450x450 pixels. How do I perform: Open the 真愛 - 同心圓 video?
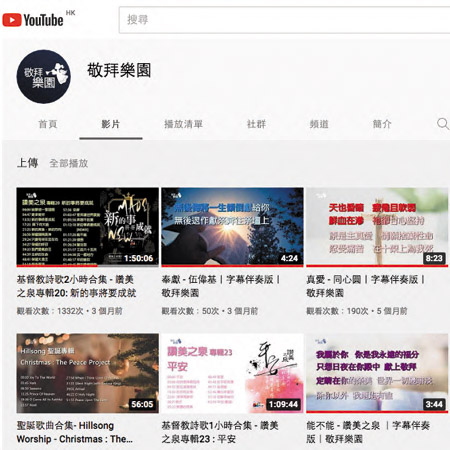click(x=377, y=227)
